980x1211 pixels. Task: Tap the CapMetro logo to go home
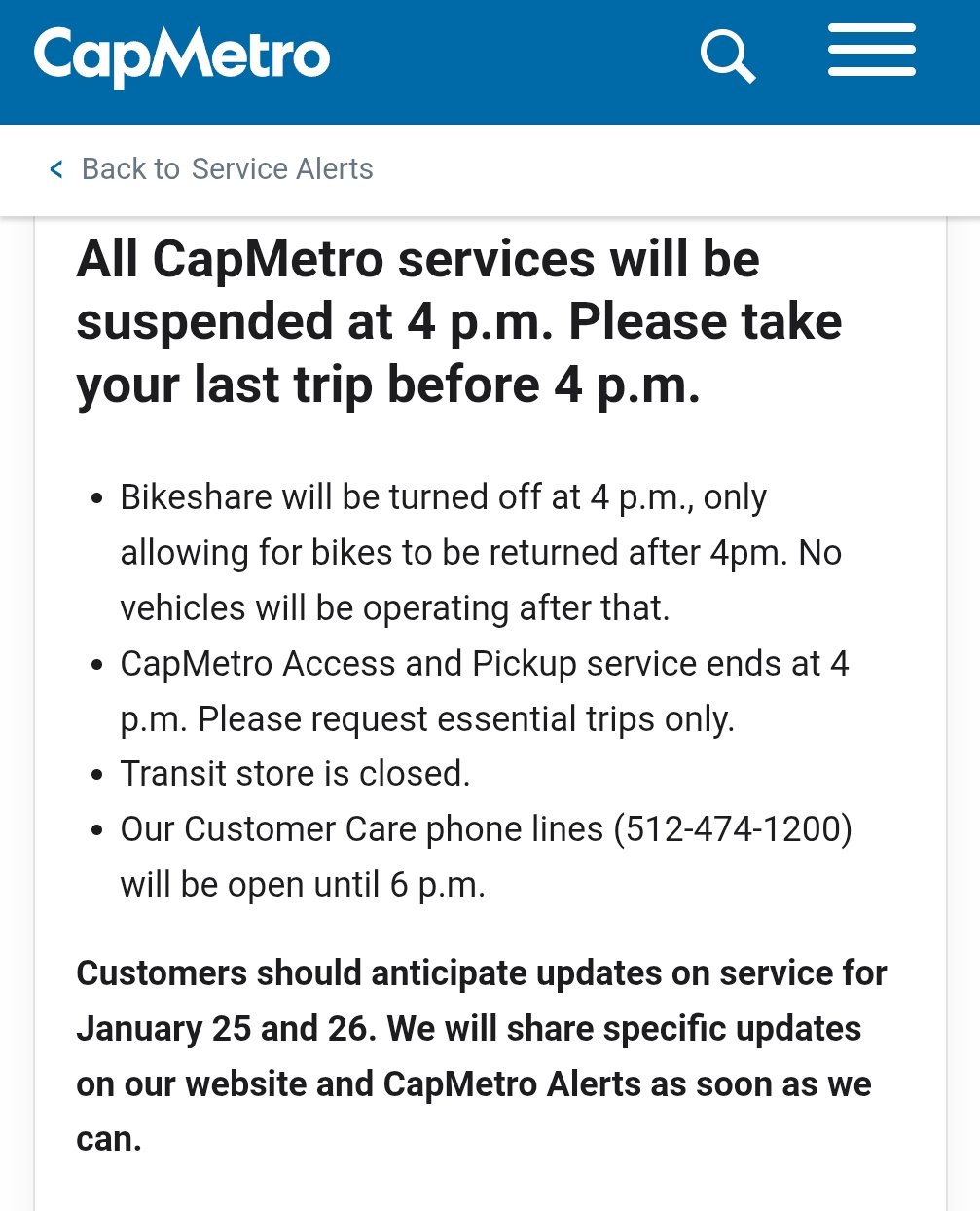182,56
